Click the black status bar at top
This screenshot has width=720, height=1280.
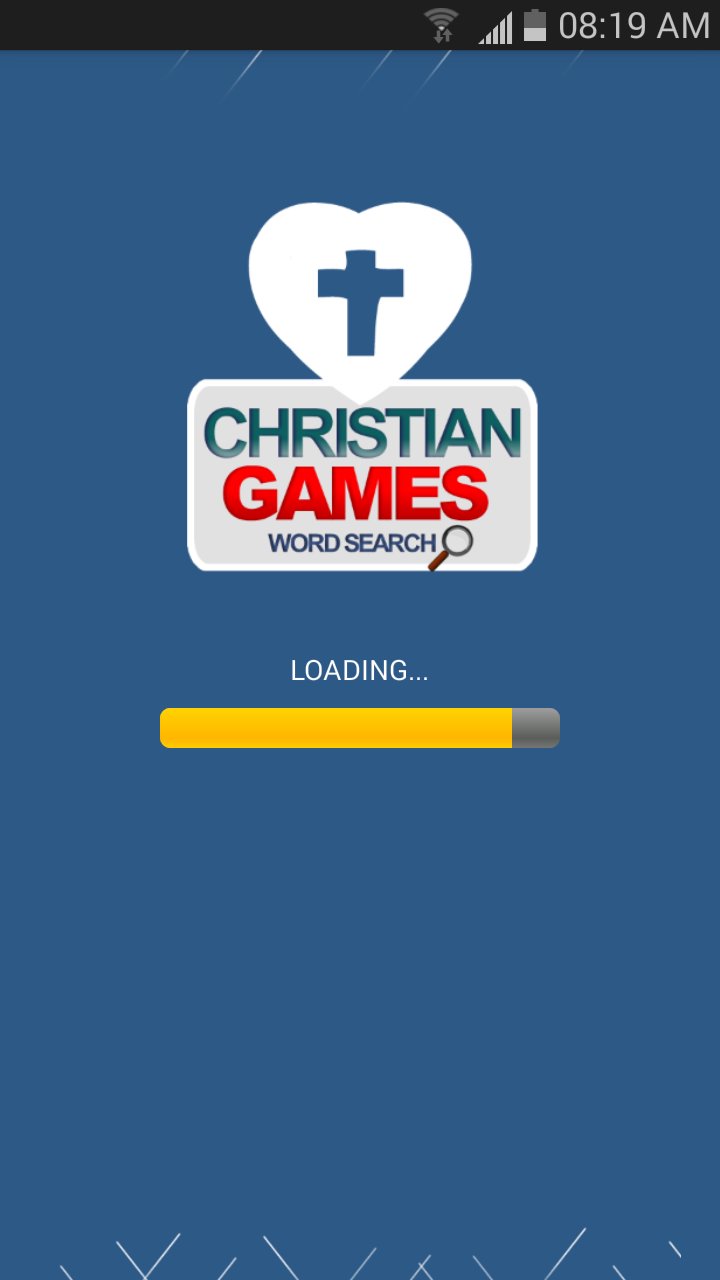tap(200, 24)
